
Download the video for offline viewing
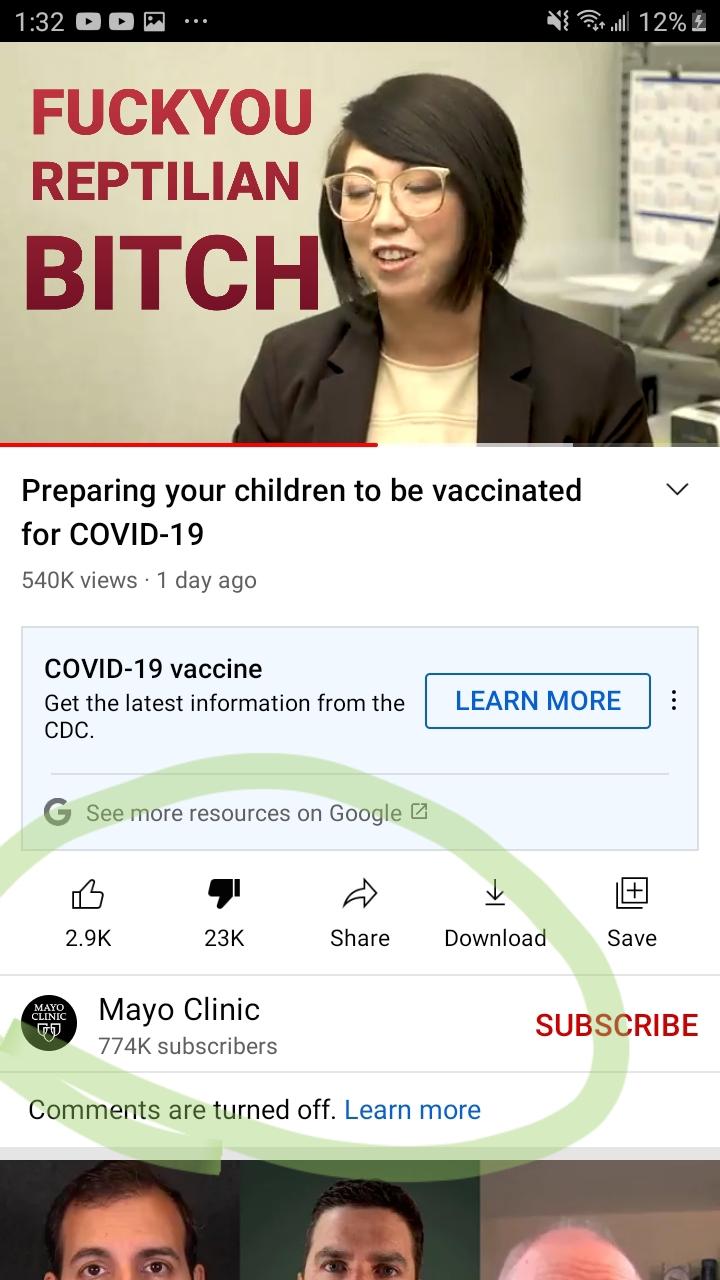pyautogui.click(x=495, y=911)
